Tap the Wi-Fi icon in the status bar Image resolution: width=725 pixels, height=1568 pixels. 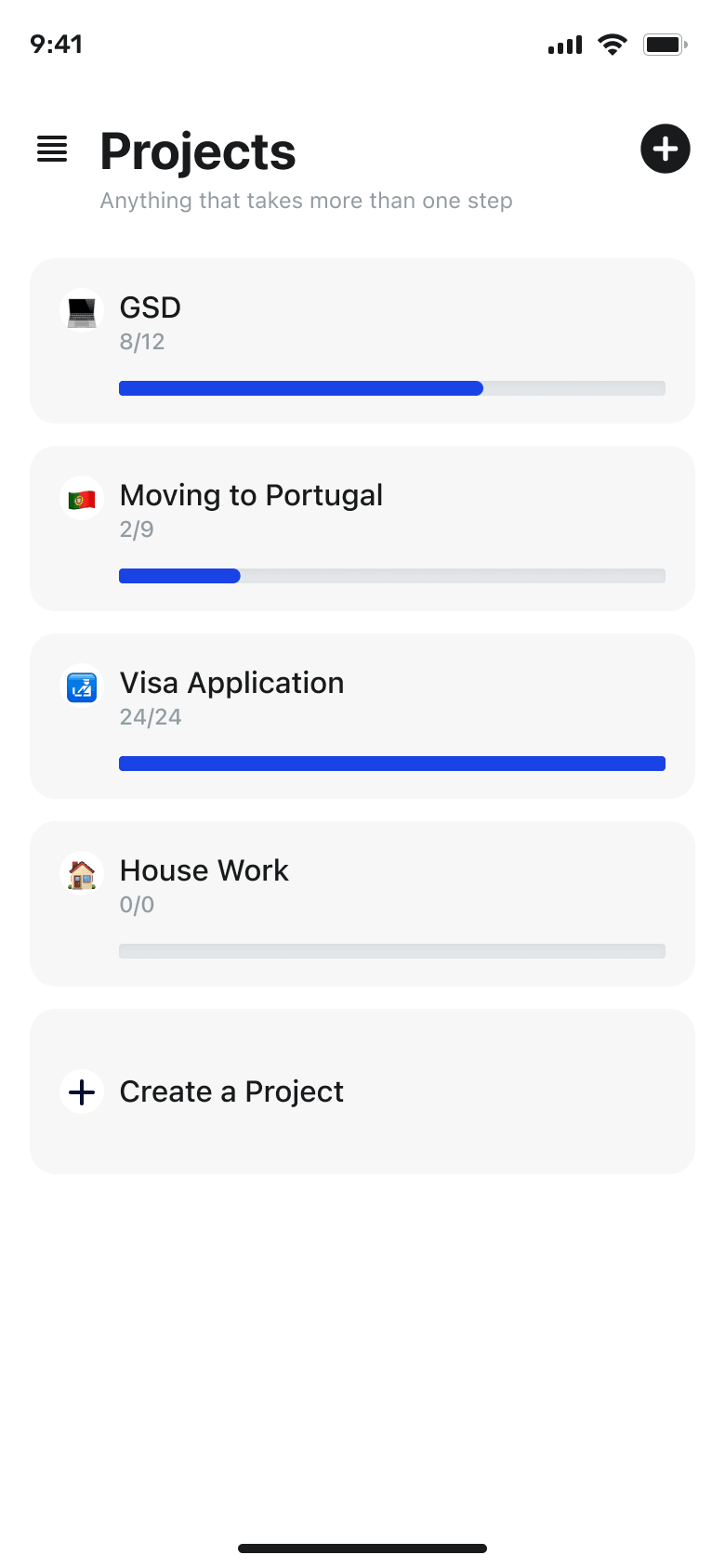pos(612,44)
